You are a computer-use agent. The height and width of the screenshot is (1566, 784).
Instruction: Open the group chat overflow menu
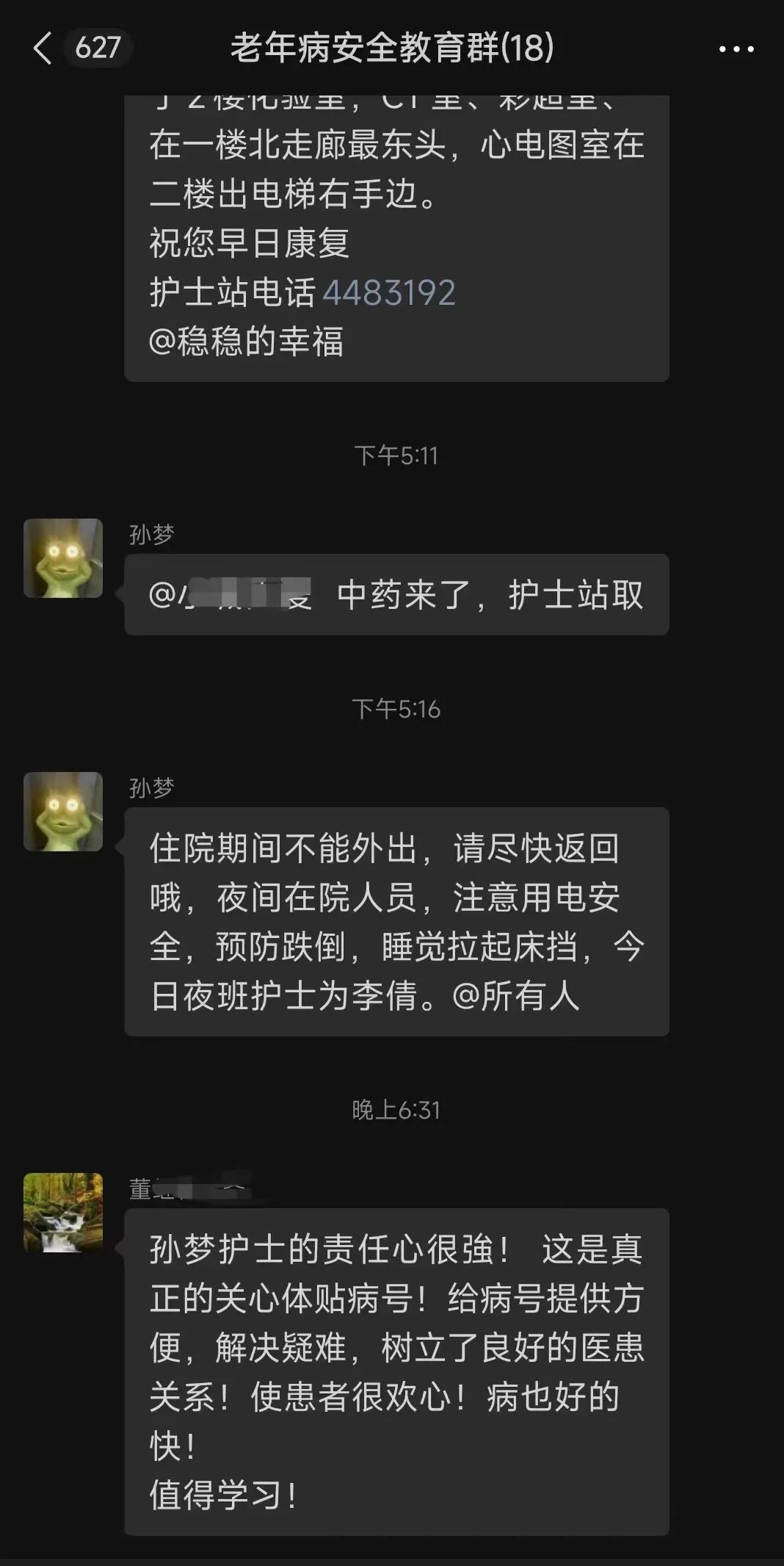click(736, 49)
